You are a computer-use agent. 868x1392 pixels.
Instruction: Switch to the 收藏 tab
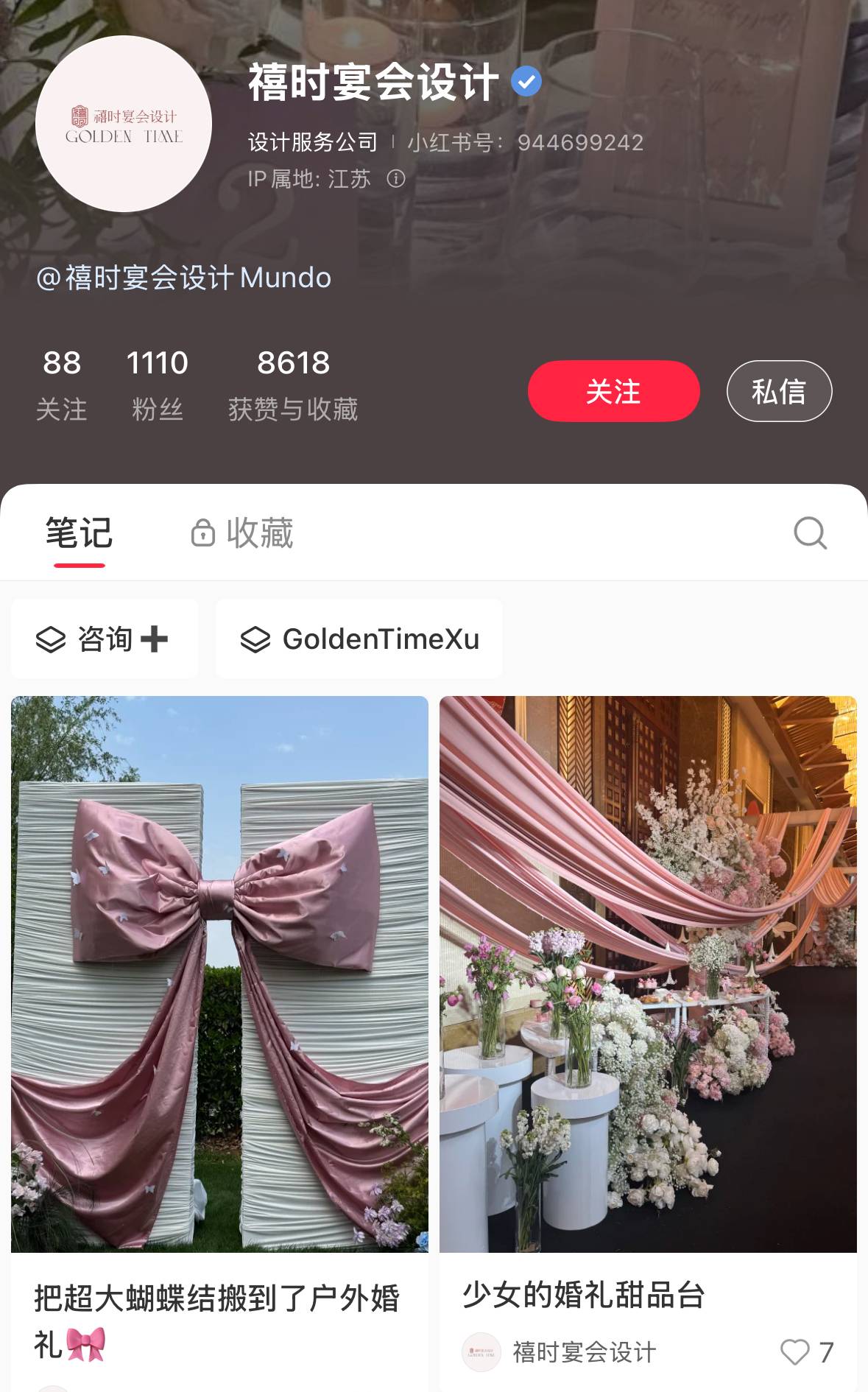point(243,533)
